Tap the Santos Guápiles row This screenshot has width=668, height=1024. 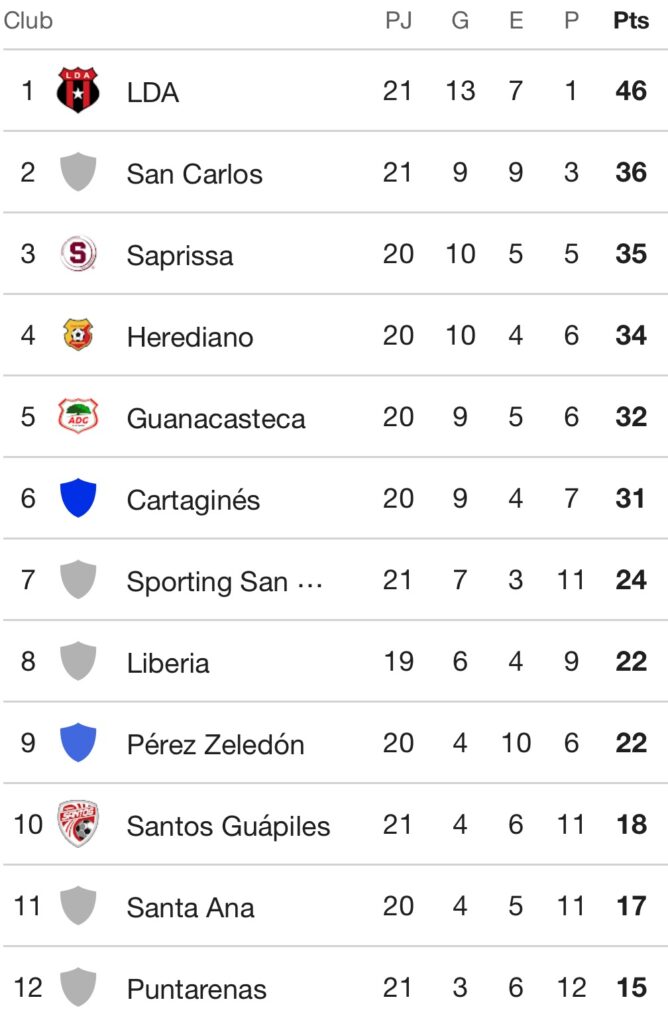point(228,826)
